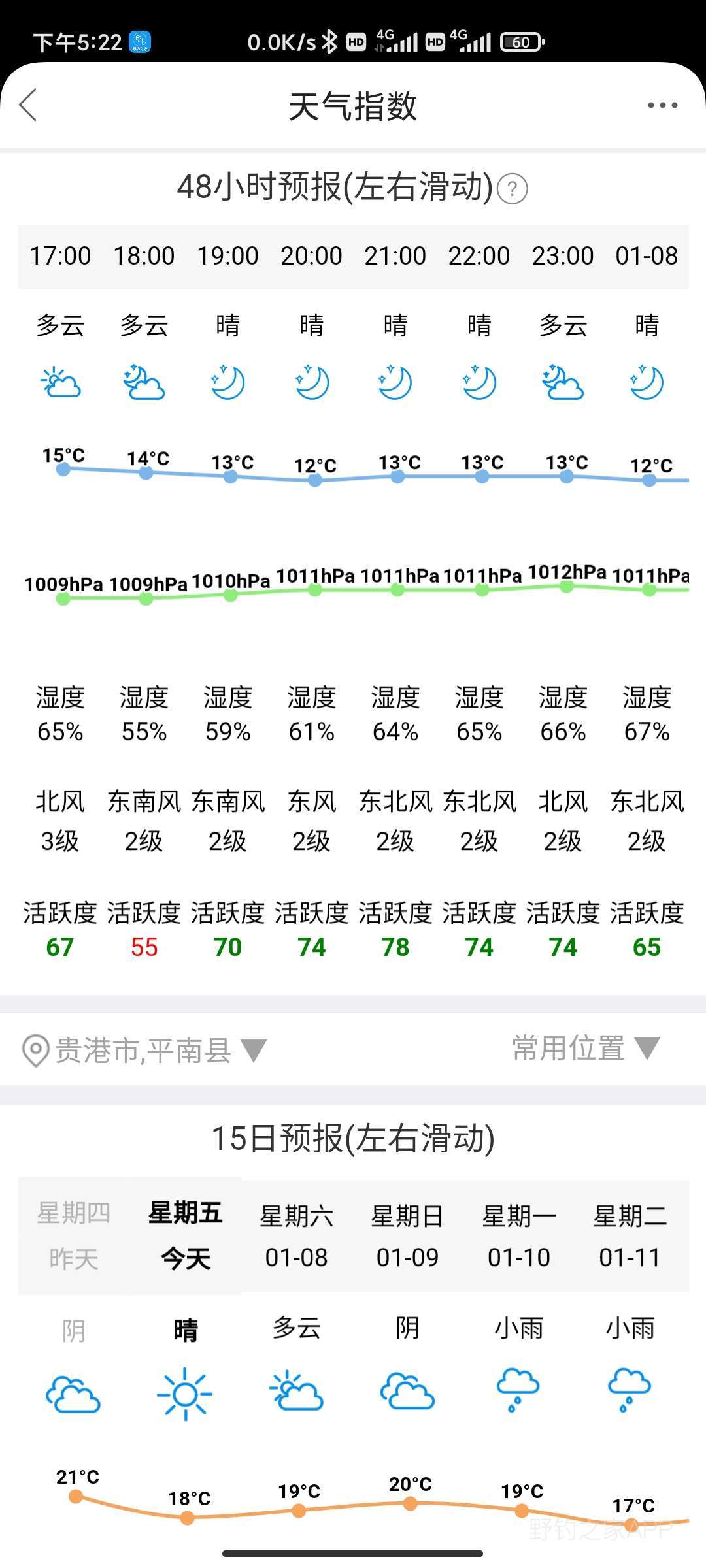Image resolution: width=706 pixels, height=1568 pixels.
Task: Select the 星期日 01-09 forecast day
Action: tap(408, 1235)
